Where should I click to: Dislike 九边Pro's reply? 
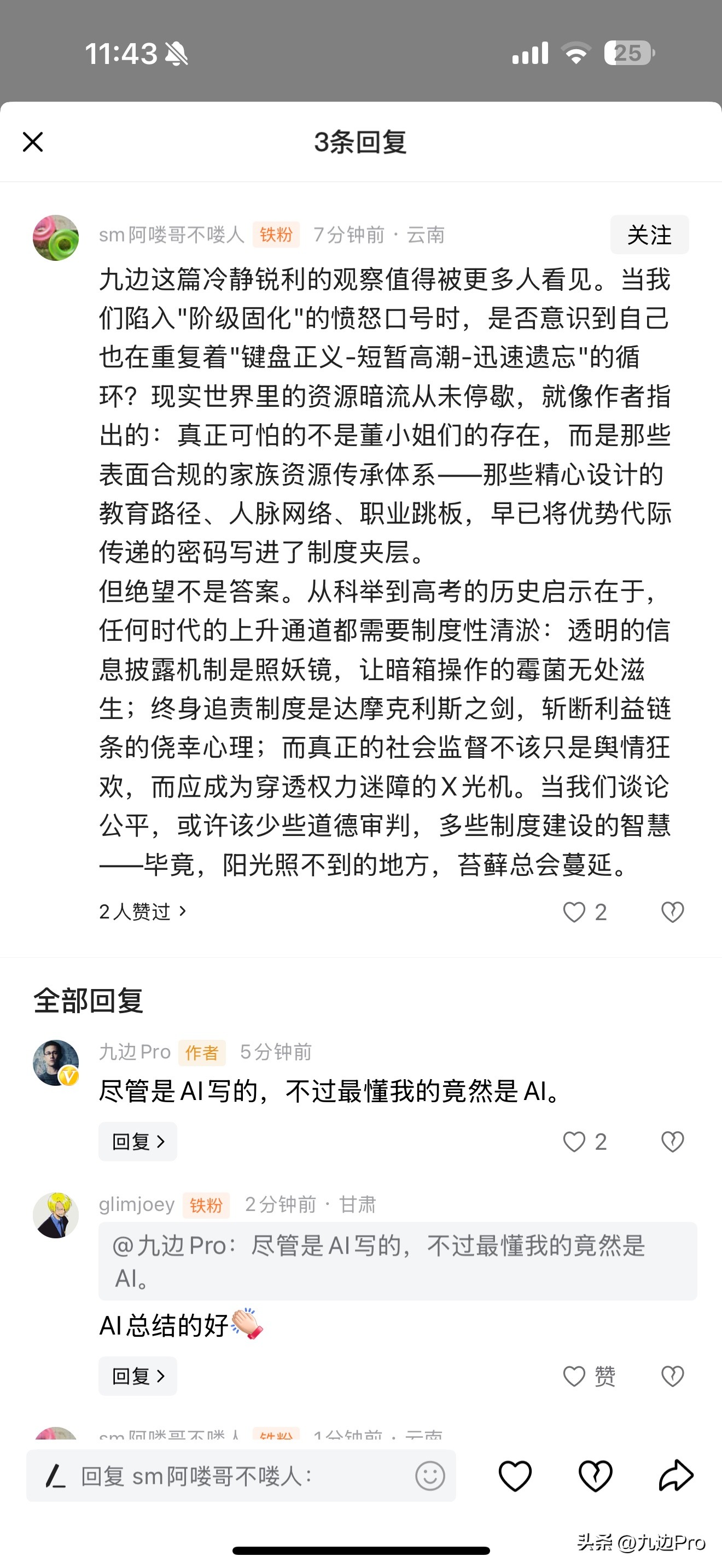(672, 1142)
